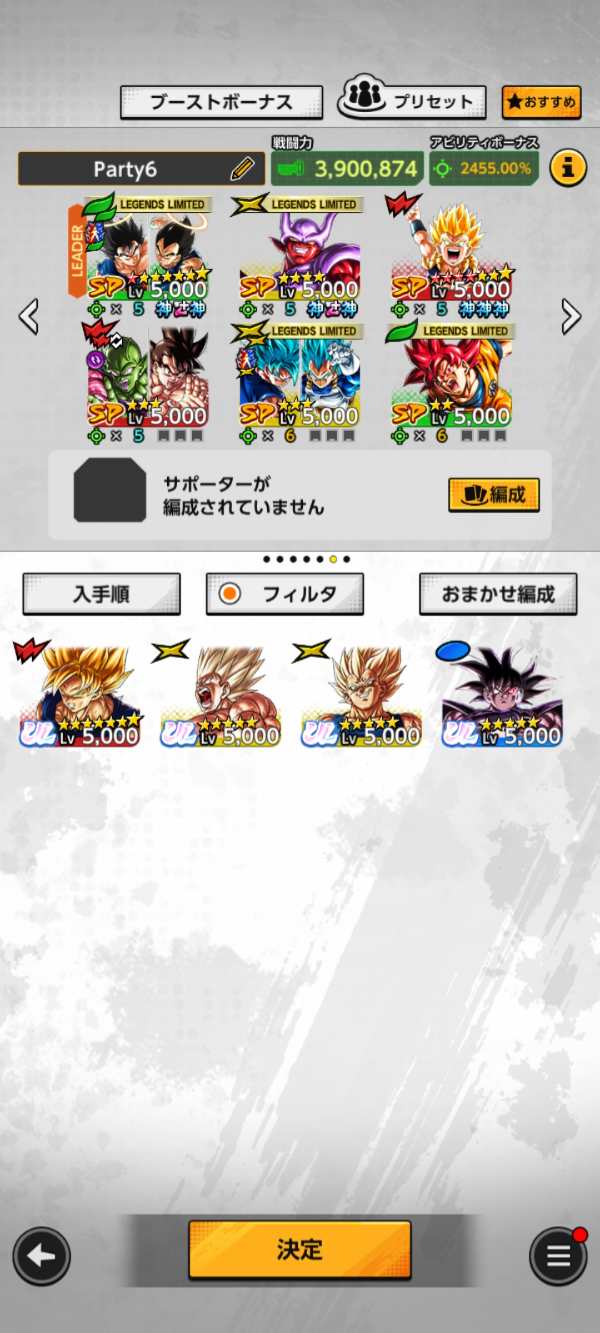Open the ブーストボーナス boost bonus panel

221,102
